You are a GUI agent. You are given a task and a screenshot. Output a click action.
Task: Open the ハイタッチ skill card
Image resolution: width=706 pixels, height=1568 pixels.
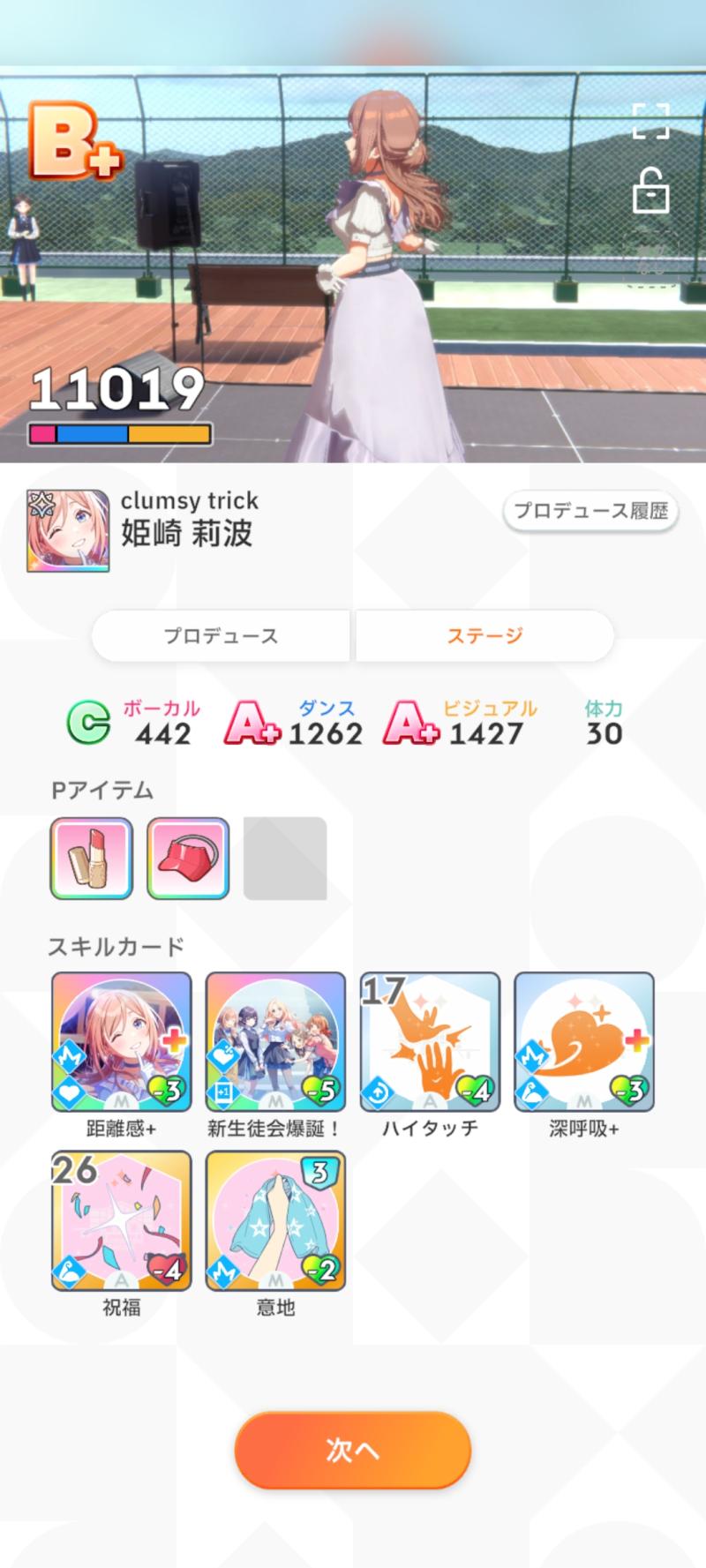pyautogui.click(x=430, y=1042)
